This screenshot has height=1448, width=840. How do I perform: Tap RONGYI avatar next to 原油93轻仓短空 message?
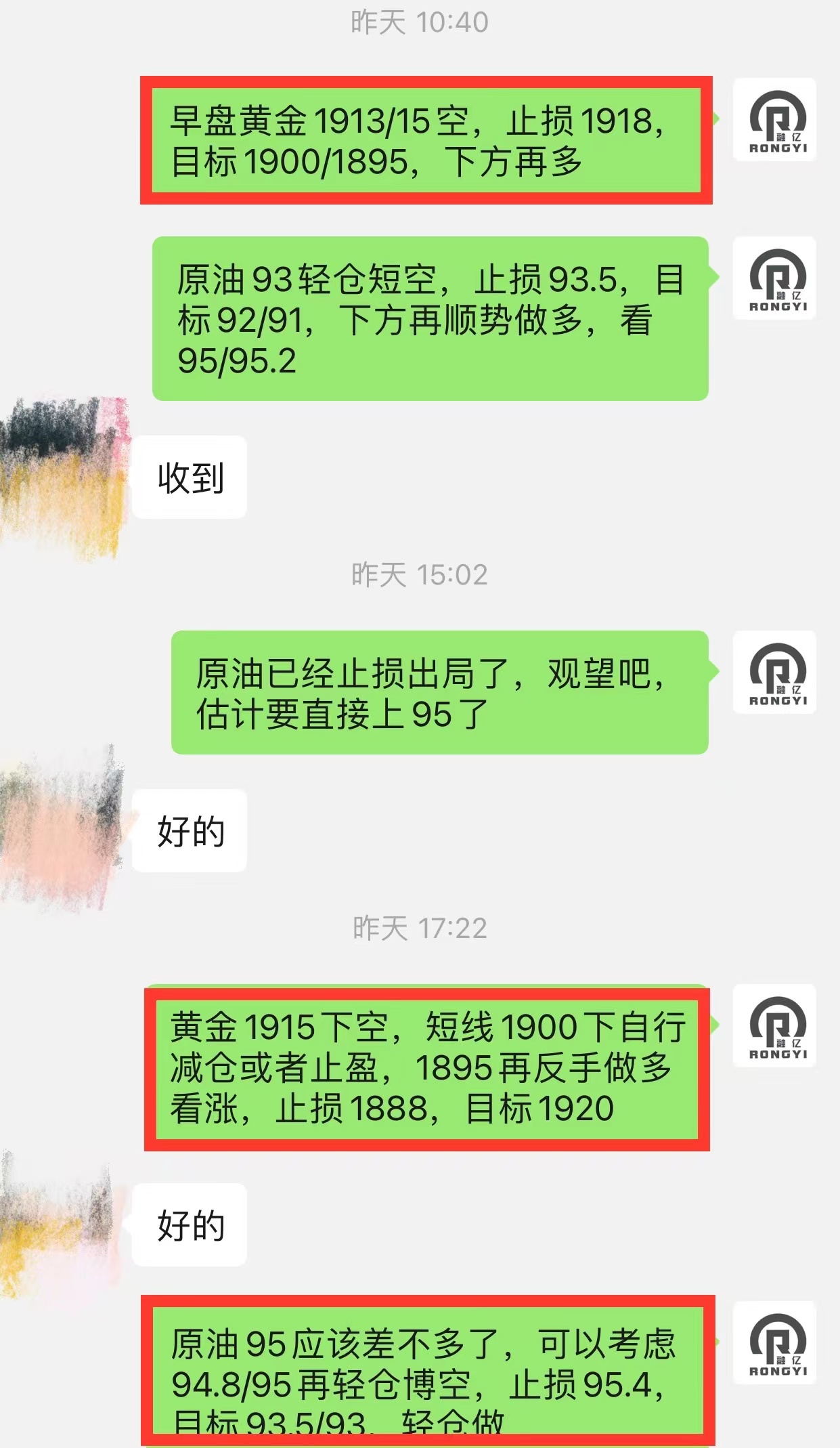pyautogui.click(x=775, y=278)
